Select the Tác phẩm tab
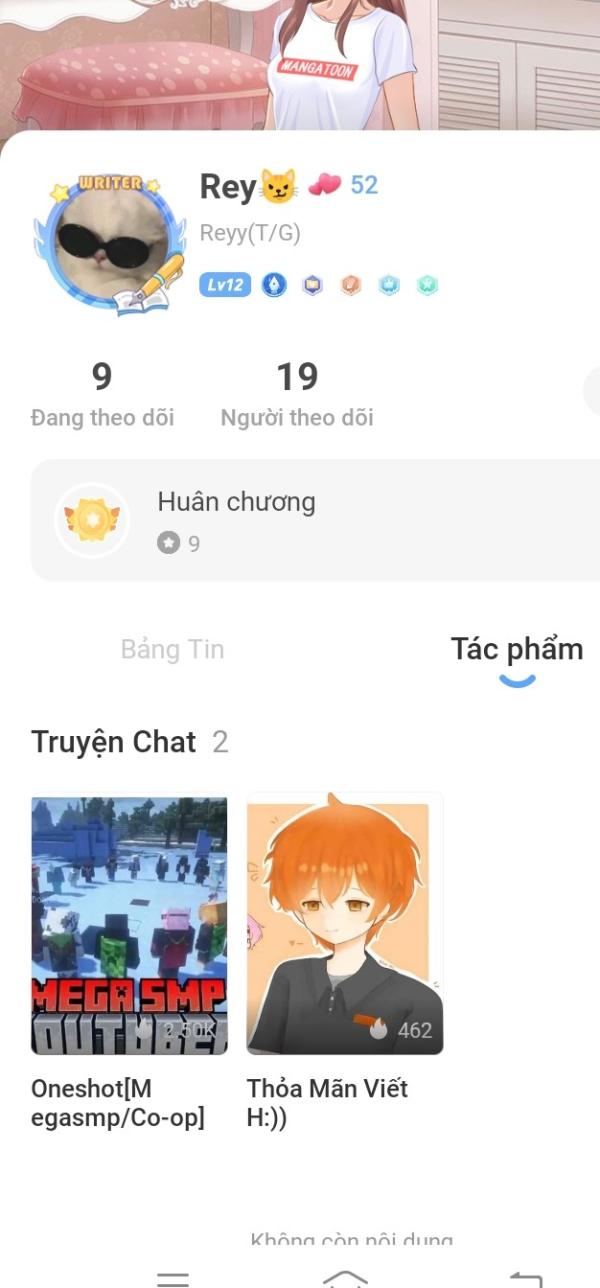Viewport: 600px width, 1288px height. 516,649
